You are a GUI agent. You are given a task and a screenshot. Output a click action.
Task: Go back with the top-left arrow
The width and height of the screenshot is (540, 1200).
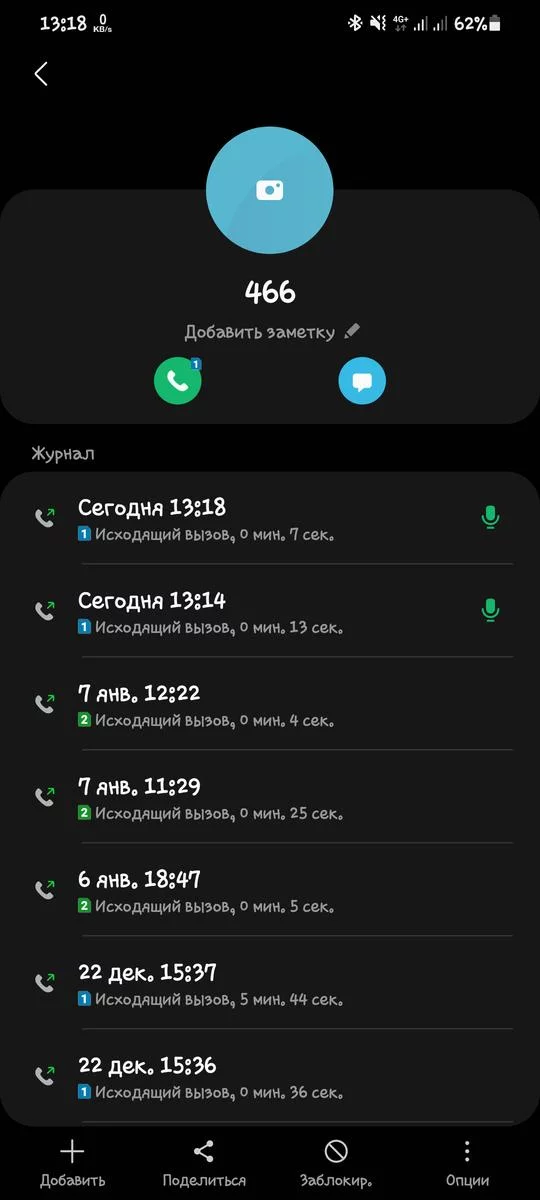pos(41,73)
